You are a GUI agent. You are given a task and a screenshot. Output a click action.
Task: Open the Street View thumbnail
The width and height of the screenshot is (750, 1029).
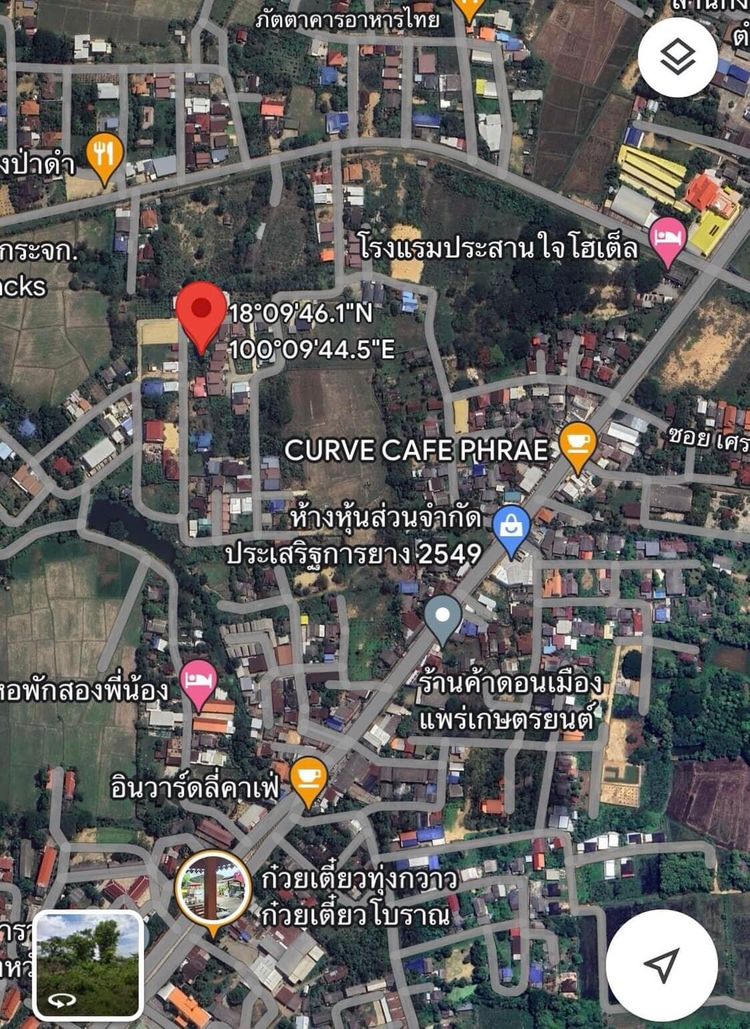(x=88, y=964)
